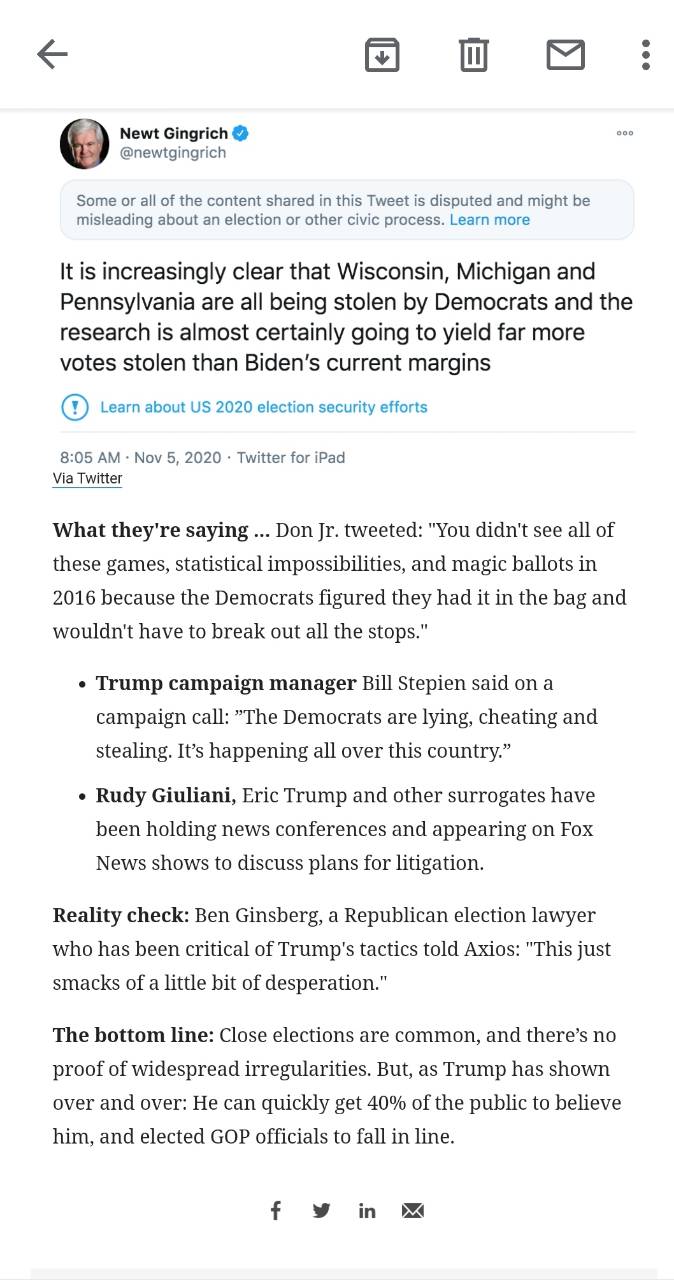Share the story by email

pos(413,1210)
